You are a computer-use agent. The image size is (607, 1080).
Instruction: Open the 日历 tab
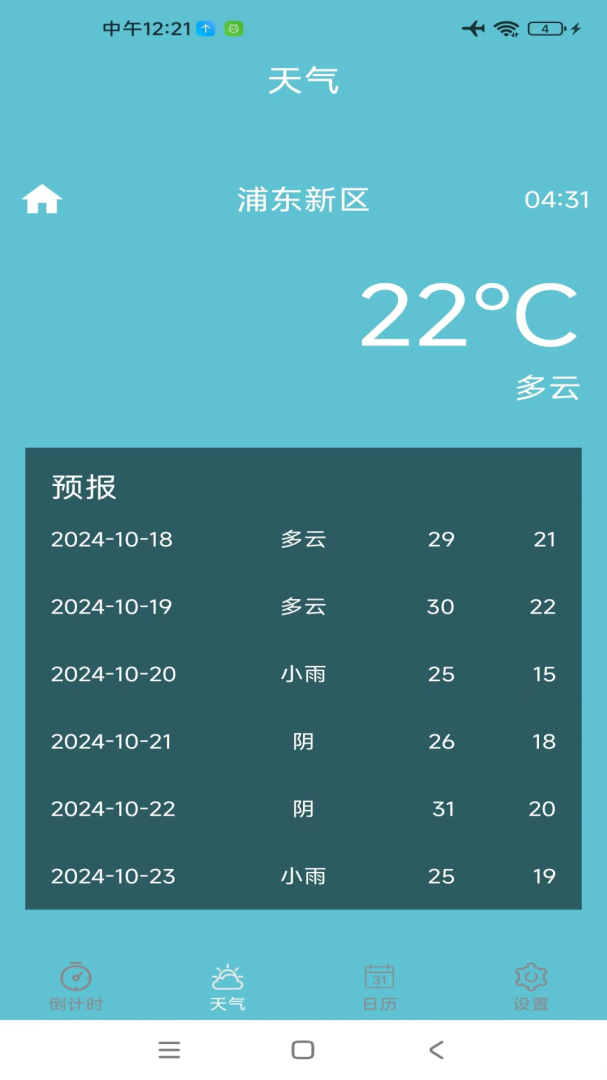(x=379, y=986)
